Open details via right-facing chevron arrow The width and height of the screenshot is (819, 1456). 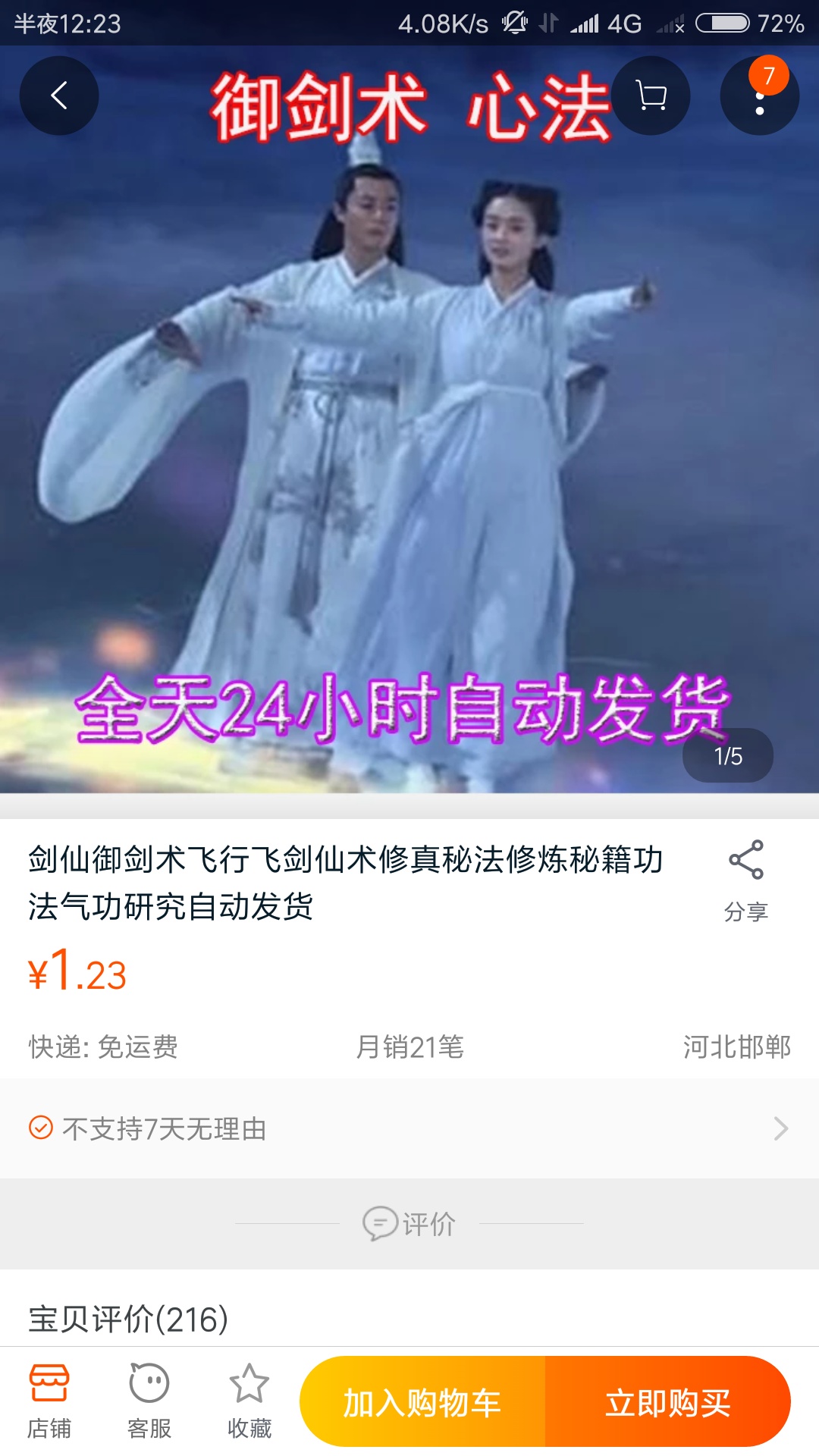click(x=780, y=1129)
